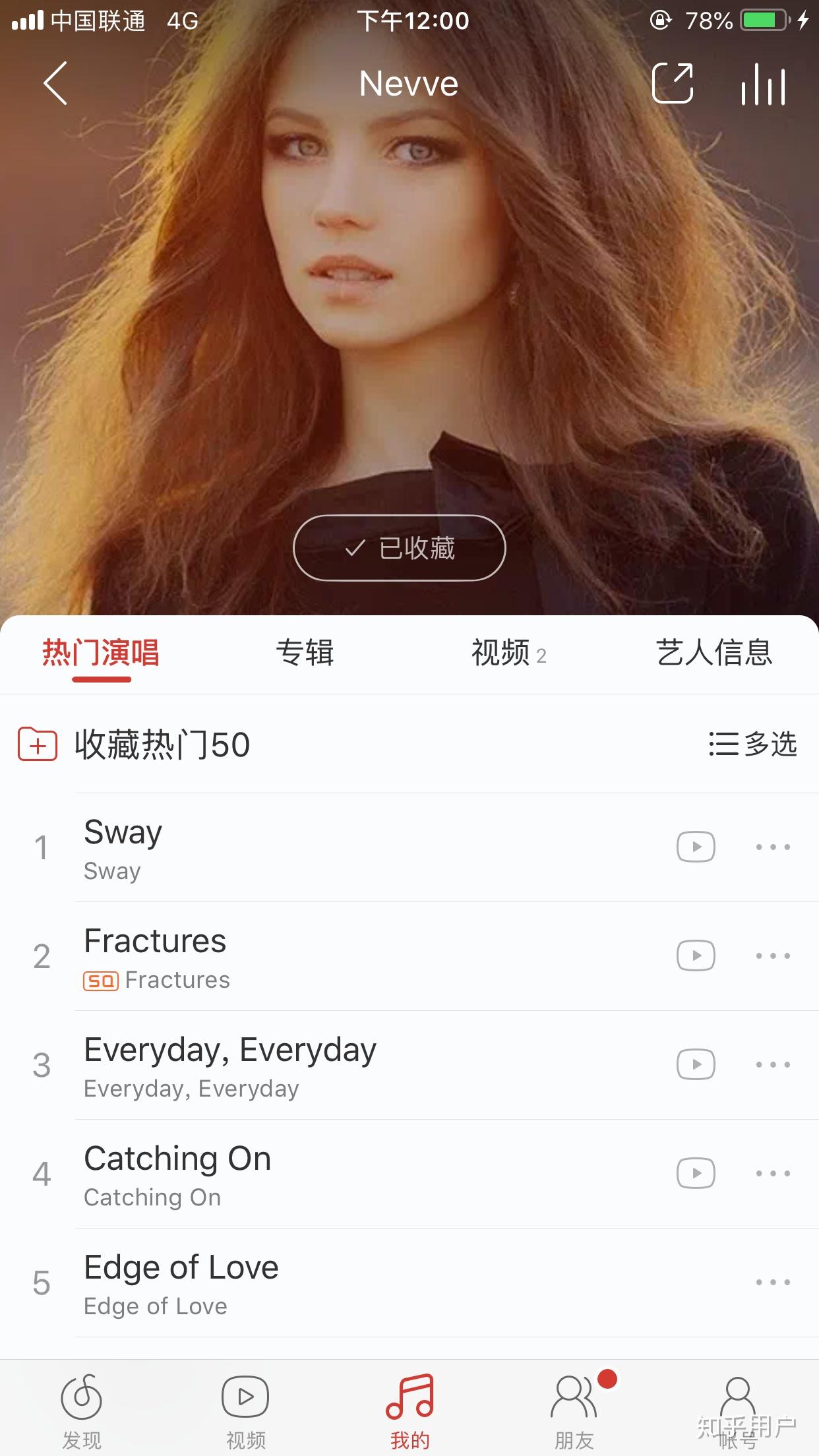Switch to the 专辑 tab
The image size is (819, 1456).
pos(305,653)
